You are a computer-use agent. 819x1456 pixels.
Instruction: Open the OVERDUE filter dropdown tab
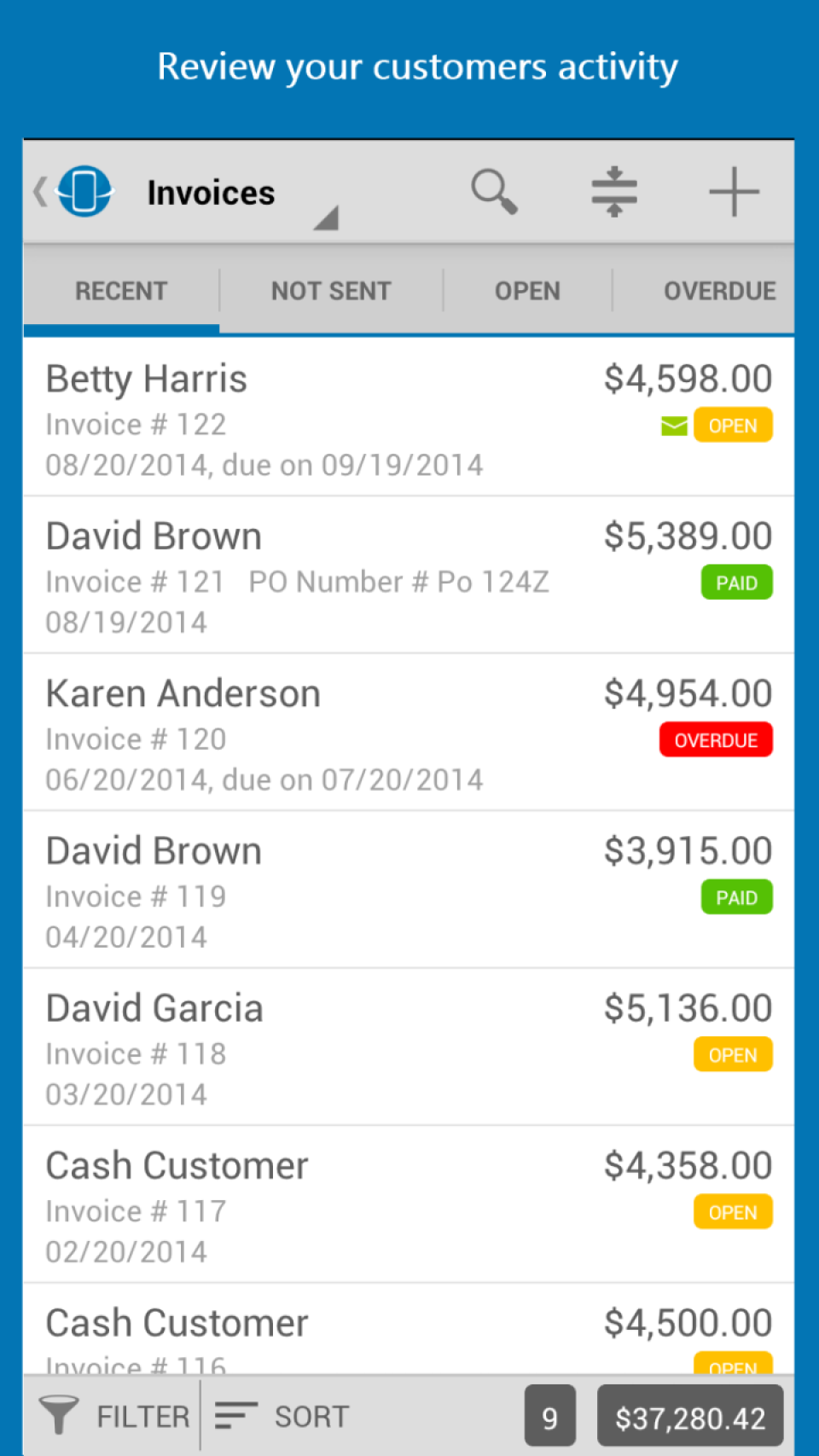point(719,290)
